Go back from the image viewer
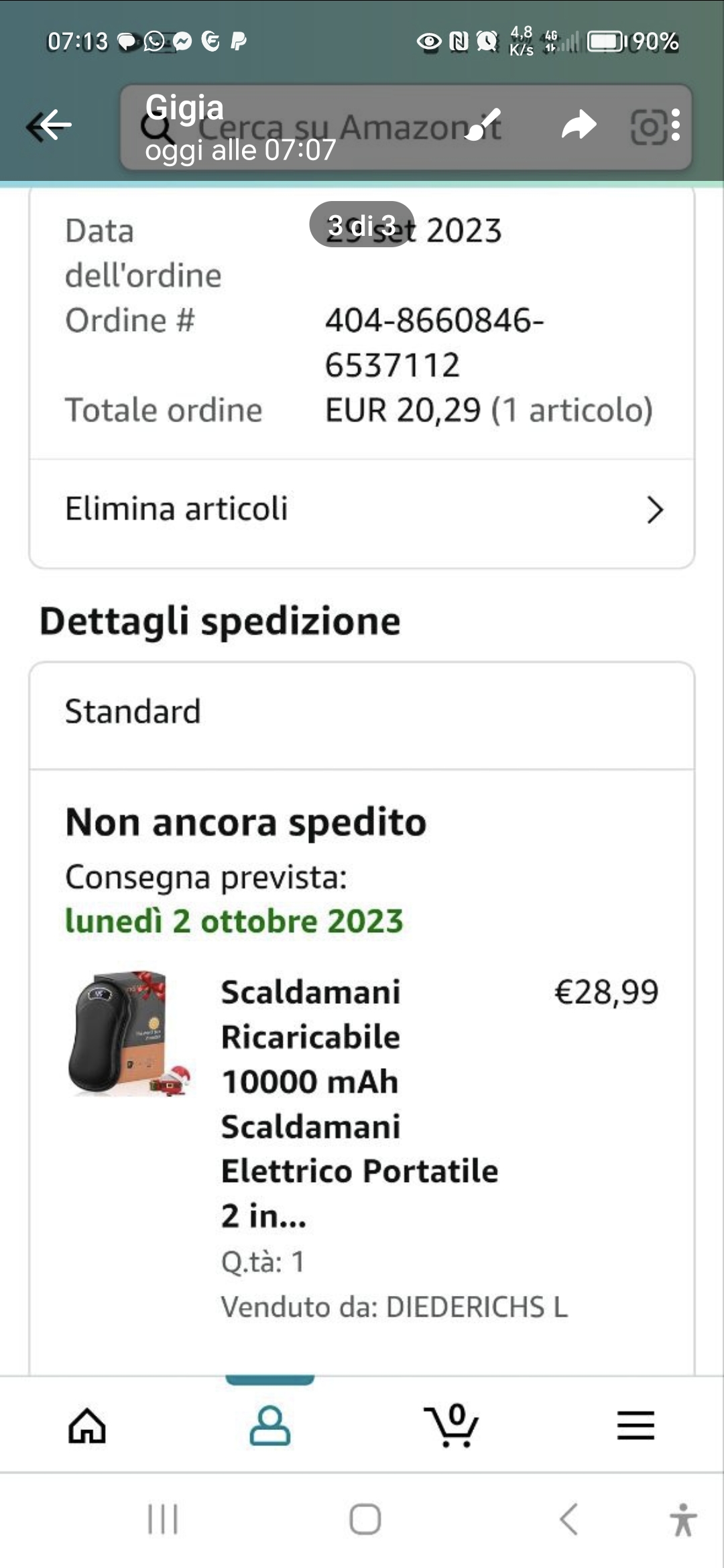724x1568 pixels. pyautogui.click(x=50, y=125)
